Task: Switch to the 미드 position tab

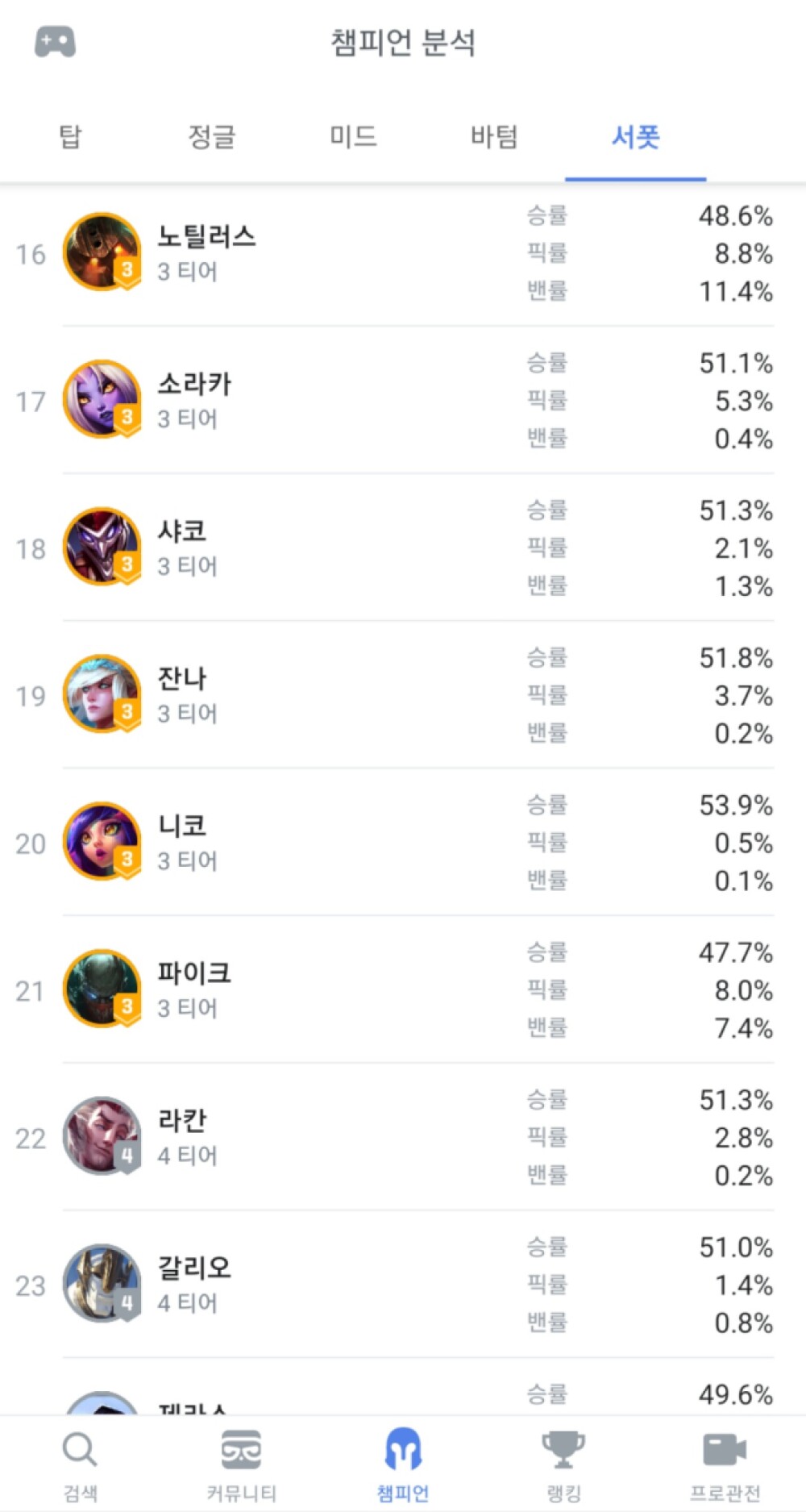Action: coord(353,136)
